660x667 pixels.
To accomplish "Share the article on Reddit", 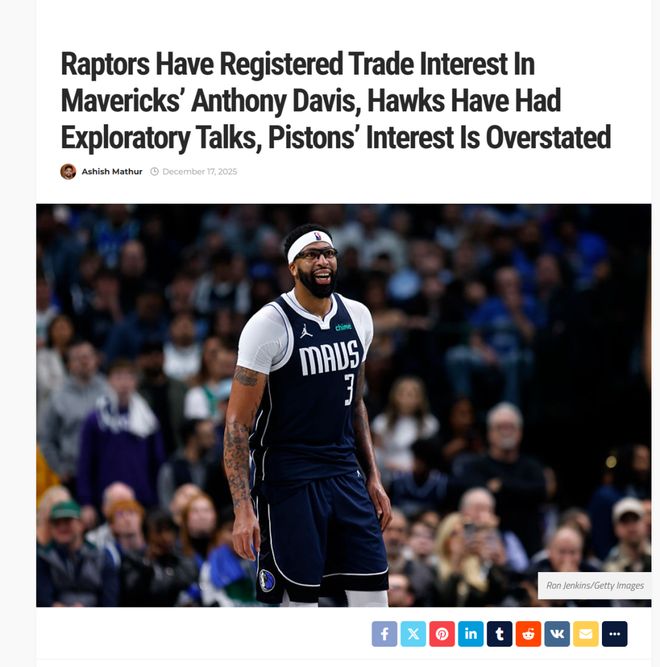I will click(x=528, y=634).
